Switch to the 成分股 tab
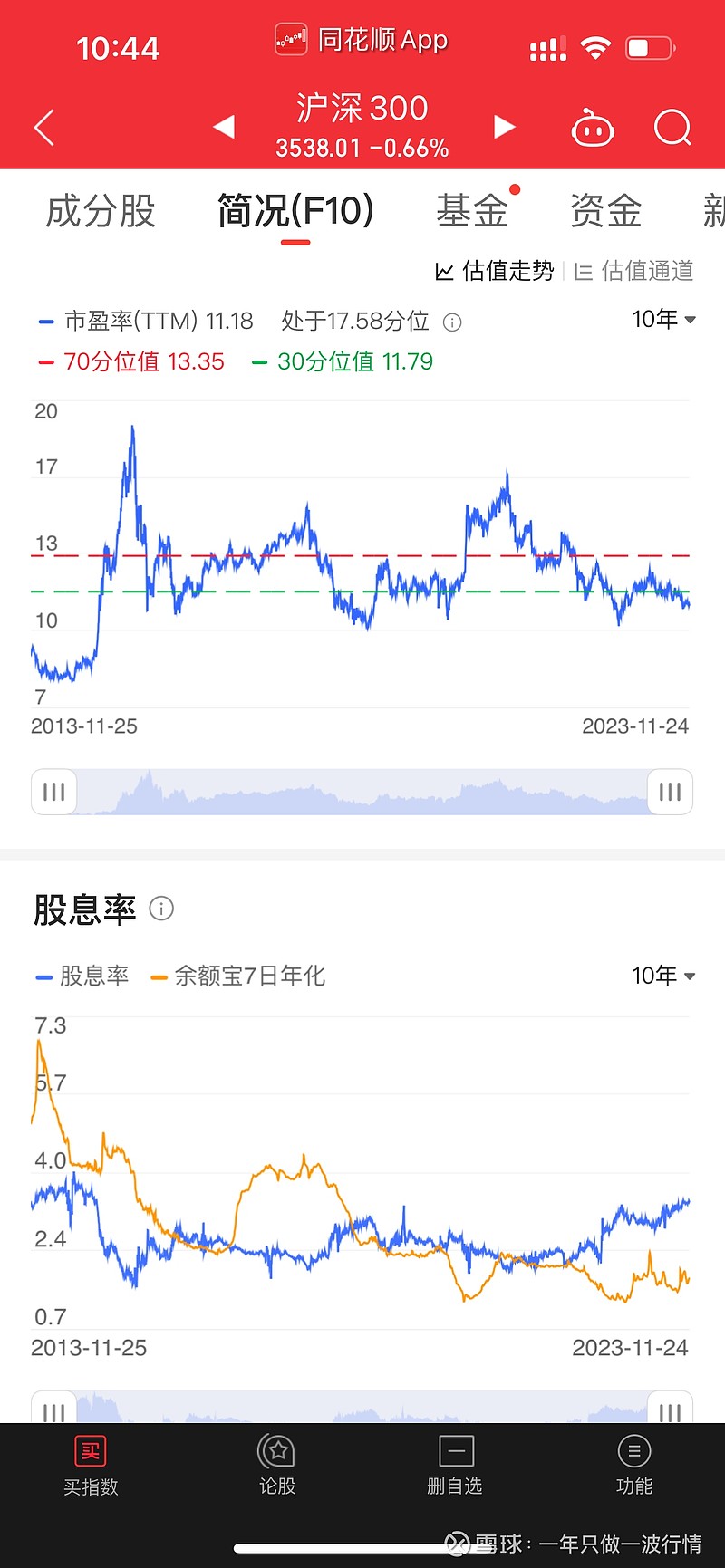This screenshot has height=1568, width=725. click(x=100, y=211)
